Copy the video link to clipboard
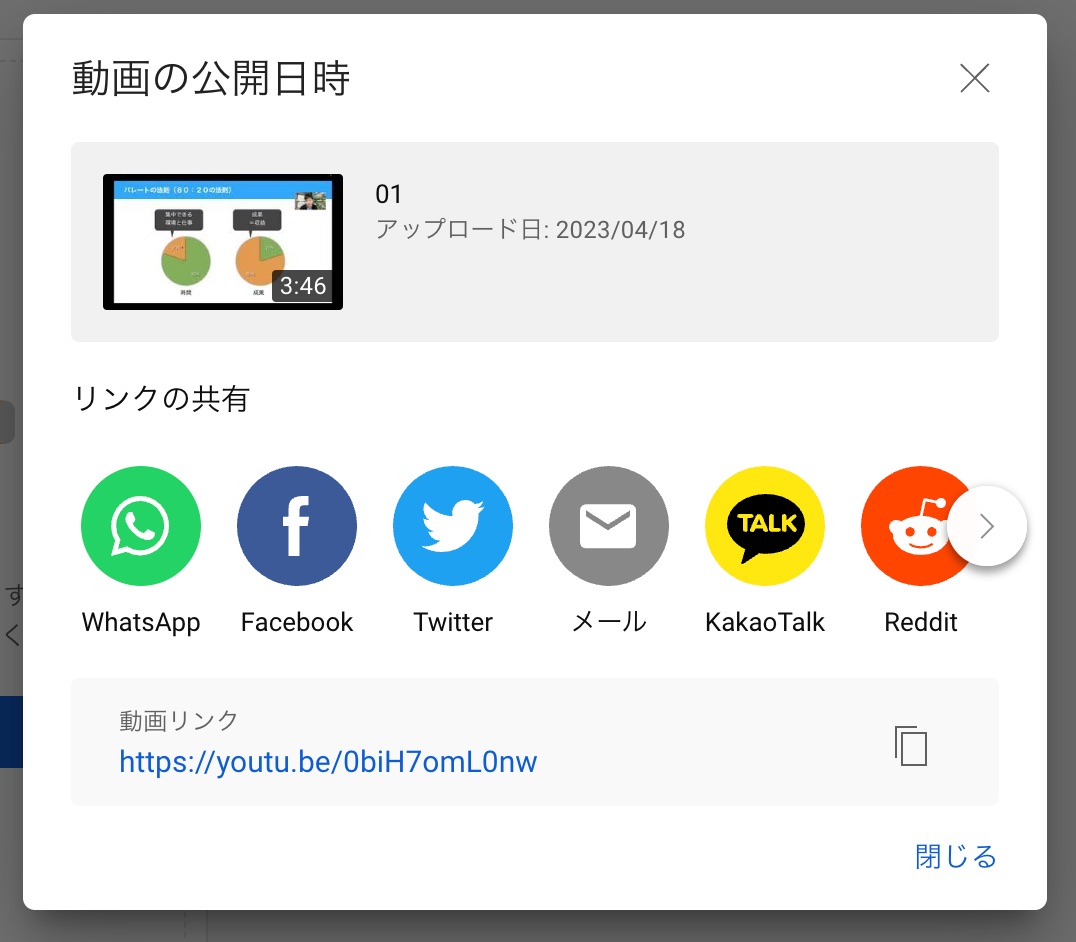Viewport: 1076px width, 942px height. [x=911, y=745]
